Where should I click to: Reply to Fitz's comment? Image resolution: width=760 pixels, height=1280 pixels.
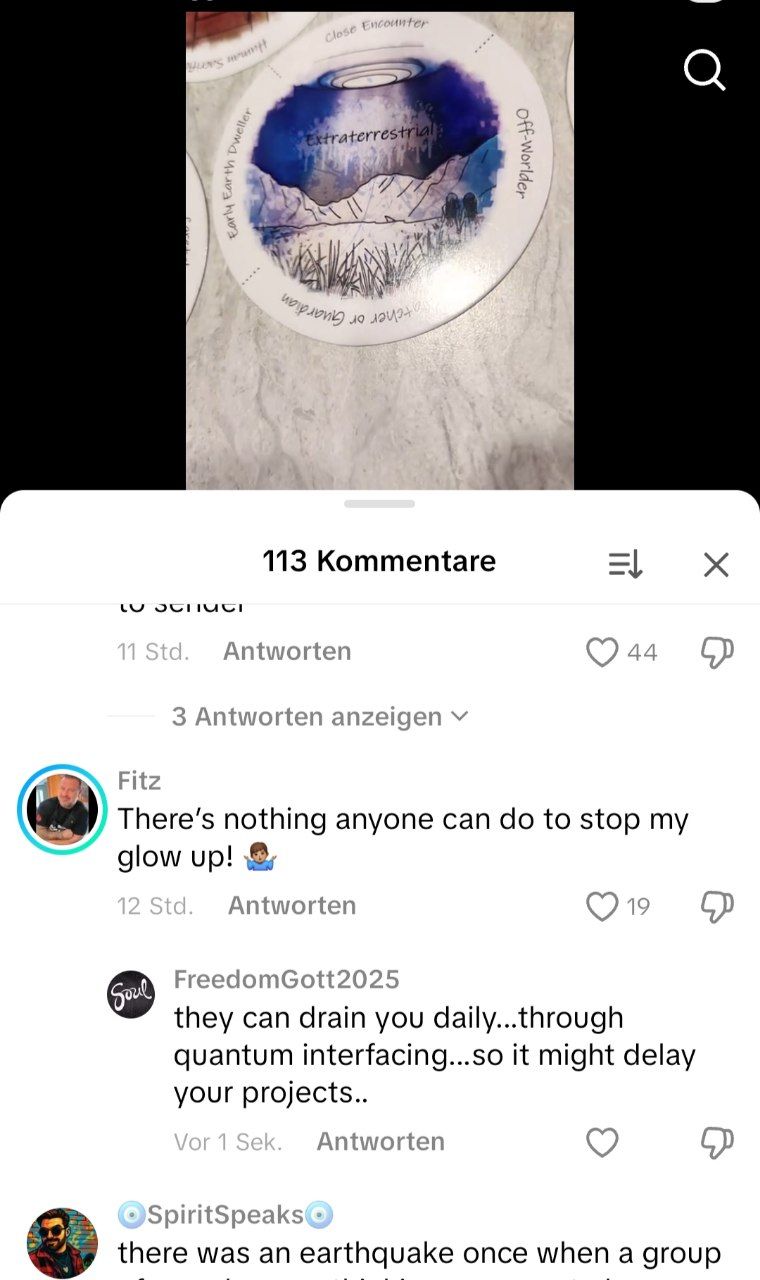coord(291,906)
